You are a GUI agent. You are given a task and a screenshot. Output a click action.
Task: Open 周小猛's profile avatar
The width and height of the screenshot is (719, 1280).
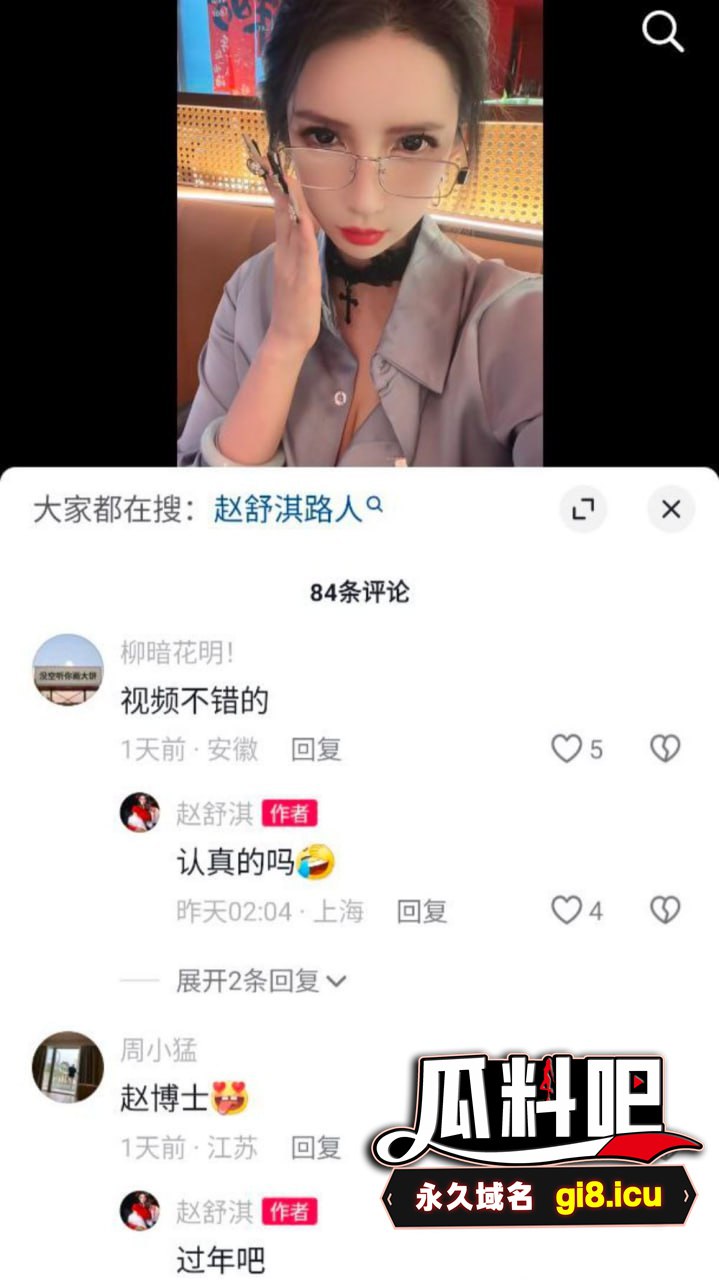point(68,1067)
